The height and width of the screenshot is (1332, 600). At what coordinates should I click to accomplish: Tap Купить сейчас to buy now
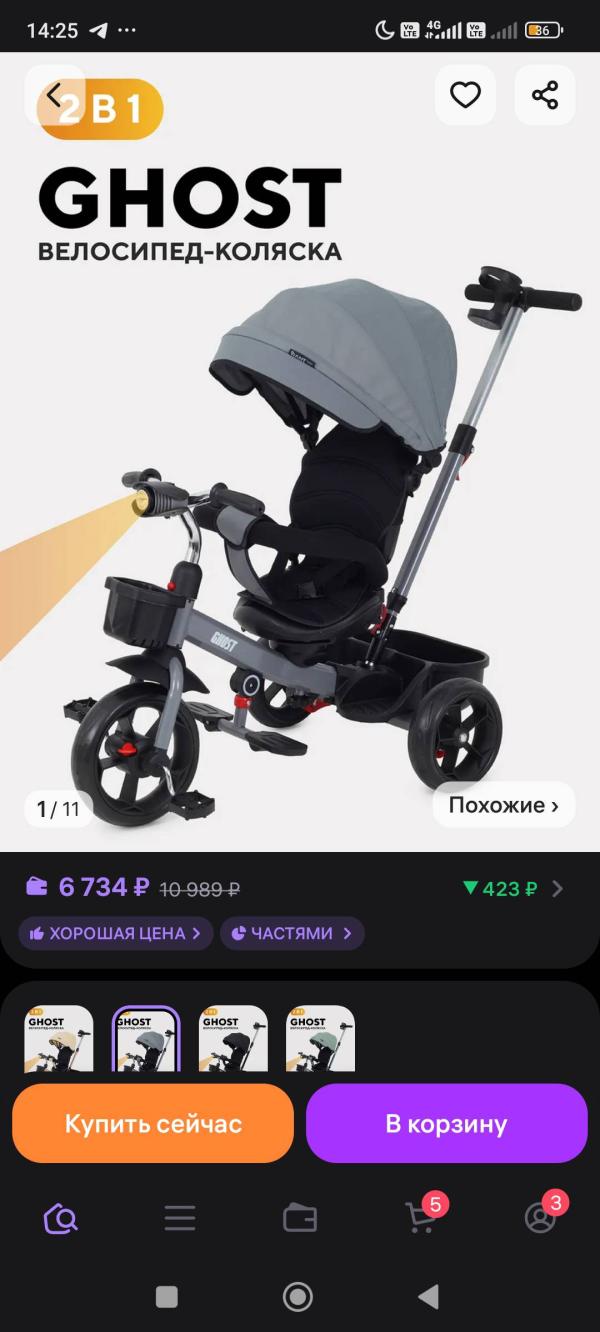[x=153, y=1123]
